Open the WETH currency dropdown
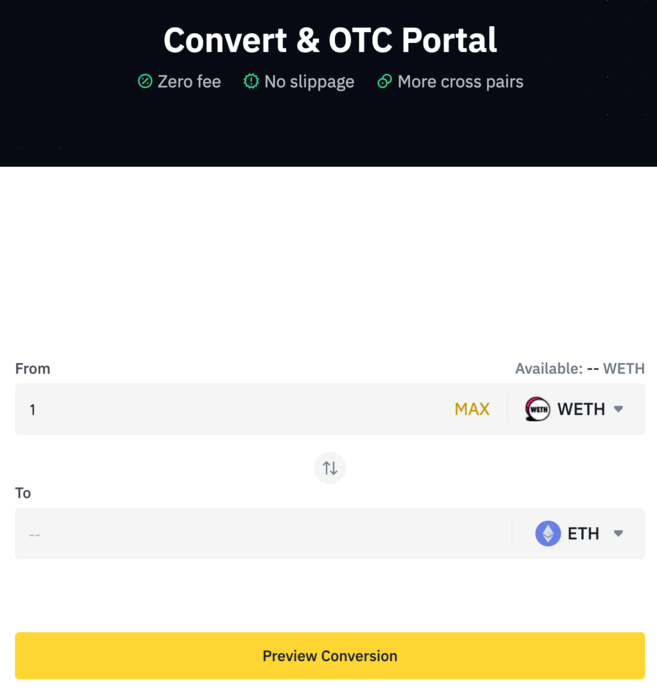The width and height of the screenshot is (657, 696). point(575,409)
